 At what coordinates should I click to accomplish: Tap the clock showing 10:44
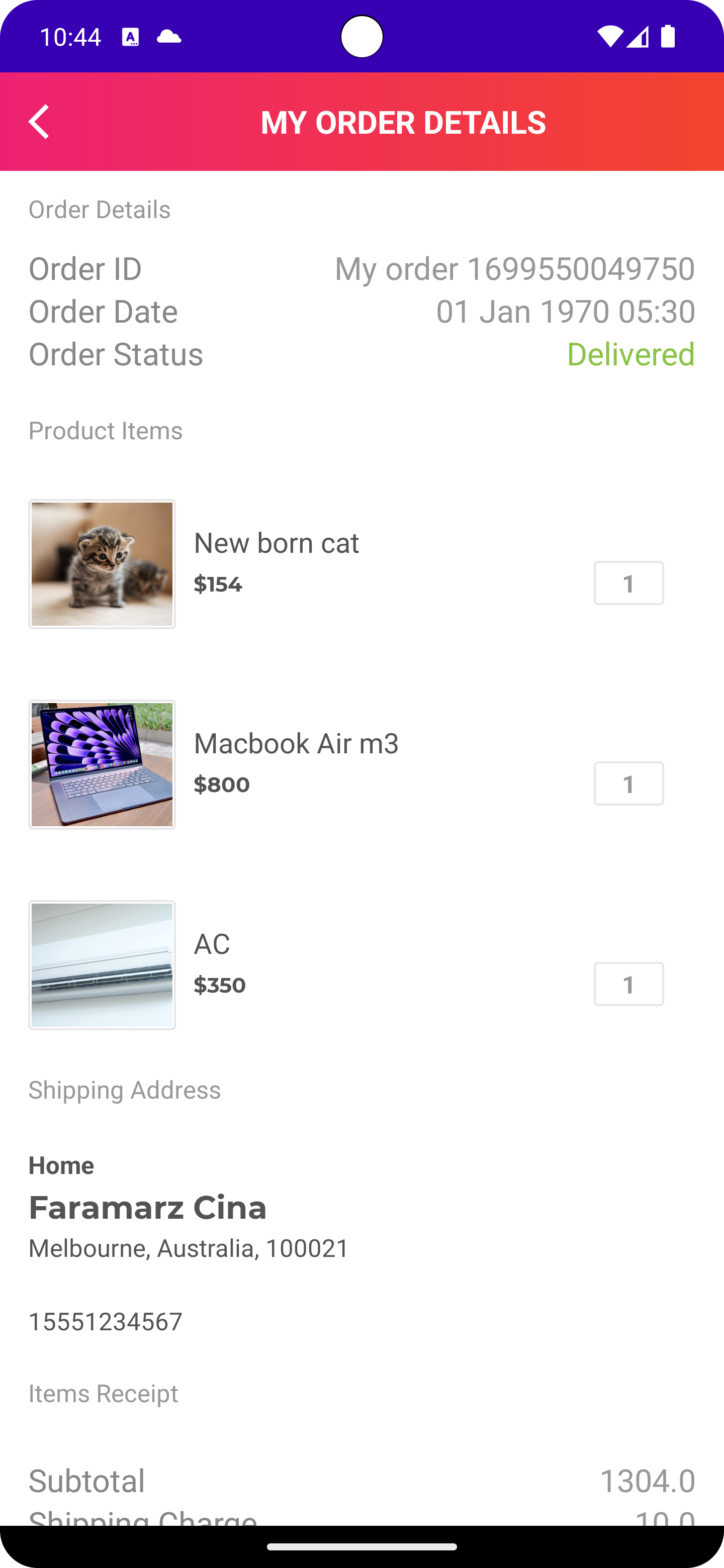click(70, 37)
